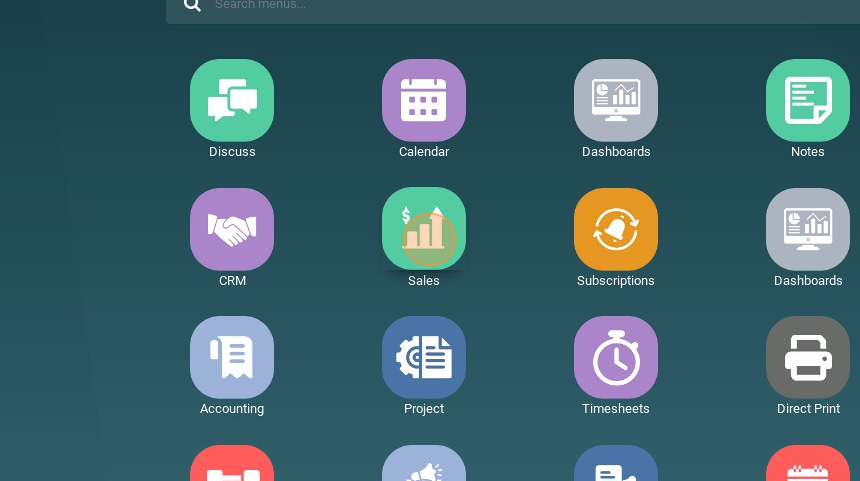
Task: Open the Subscriptions app
Action: click(x=616, y=229)
